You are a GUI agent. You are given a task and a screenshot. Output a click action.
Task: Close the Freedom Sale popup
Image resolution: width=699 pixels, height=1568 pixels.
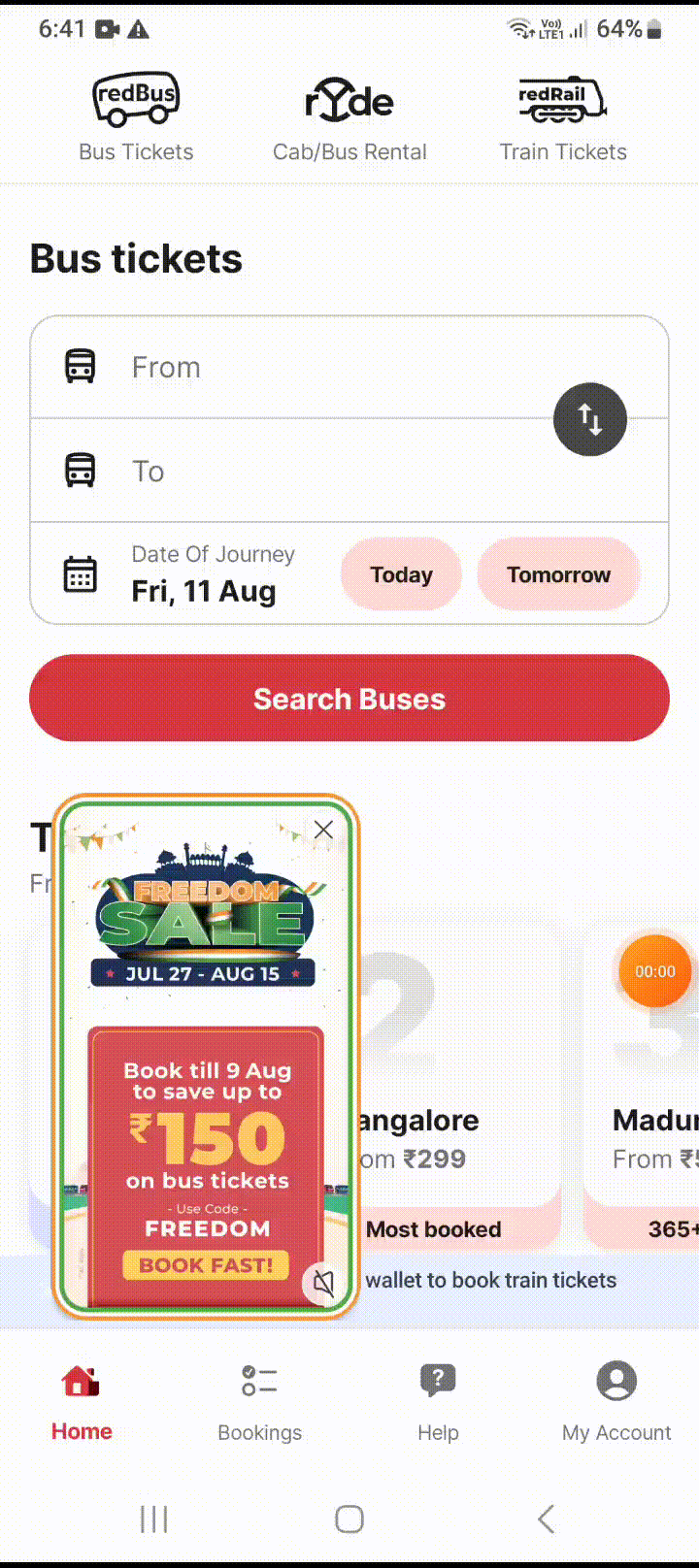click(323, 830)
